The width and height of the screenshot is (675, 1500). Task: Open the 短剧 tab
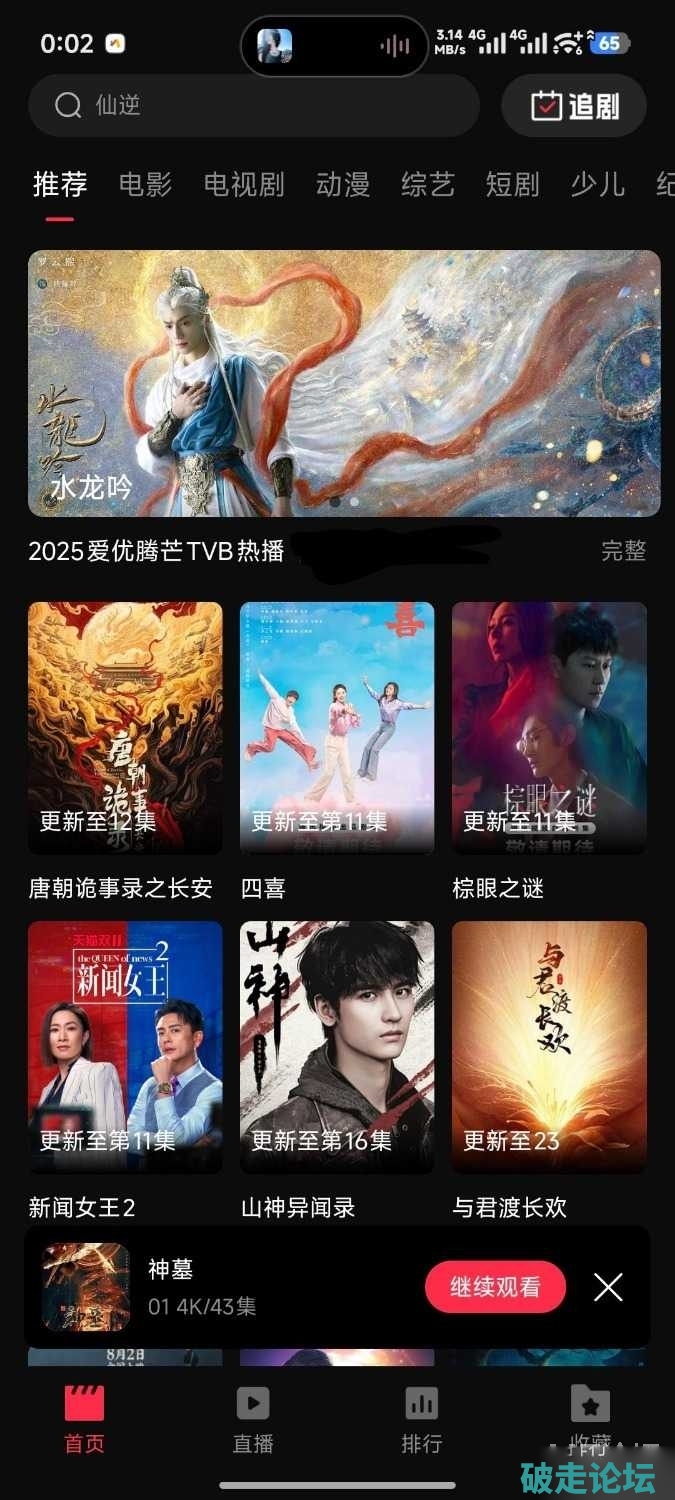click(513, 185)
